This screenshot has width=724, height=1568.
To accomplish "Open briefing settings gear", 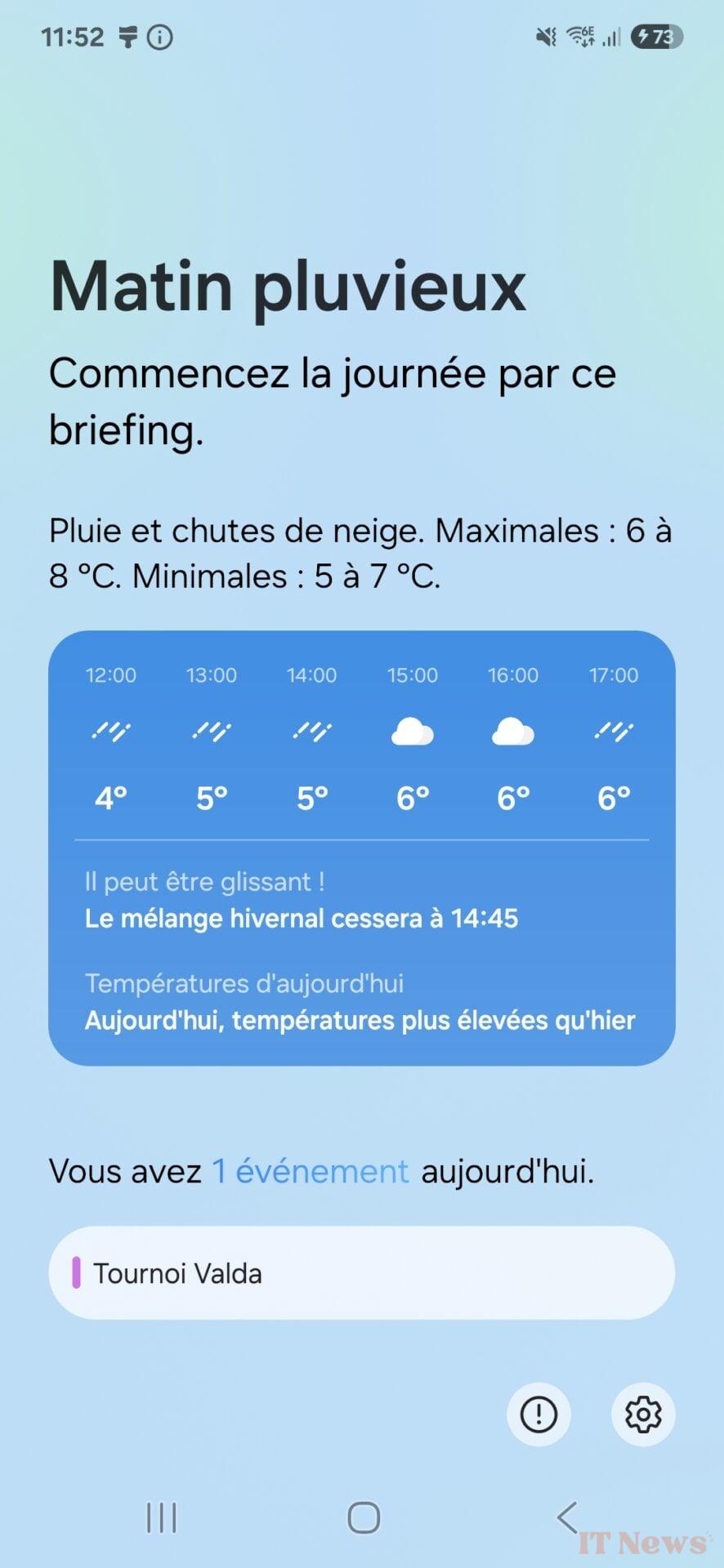I will coord(643,1414).
